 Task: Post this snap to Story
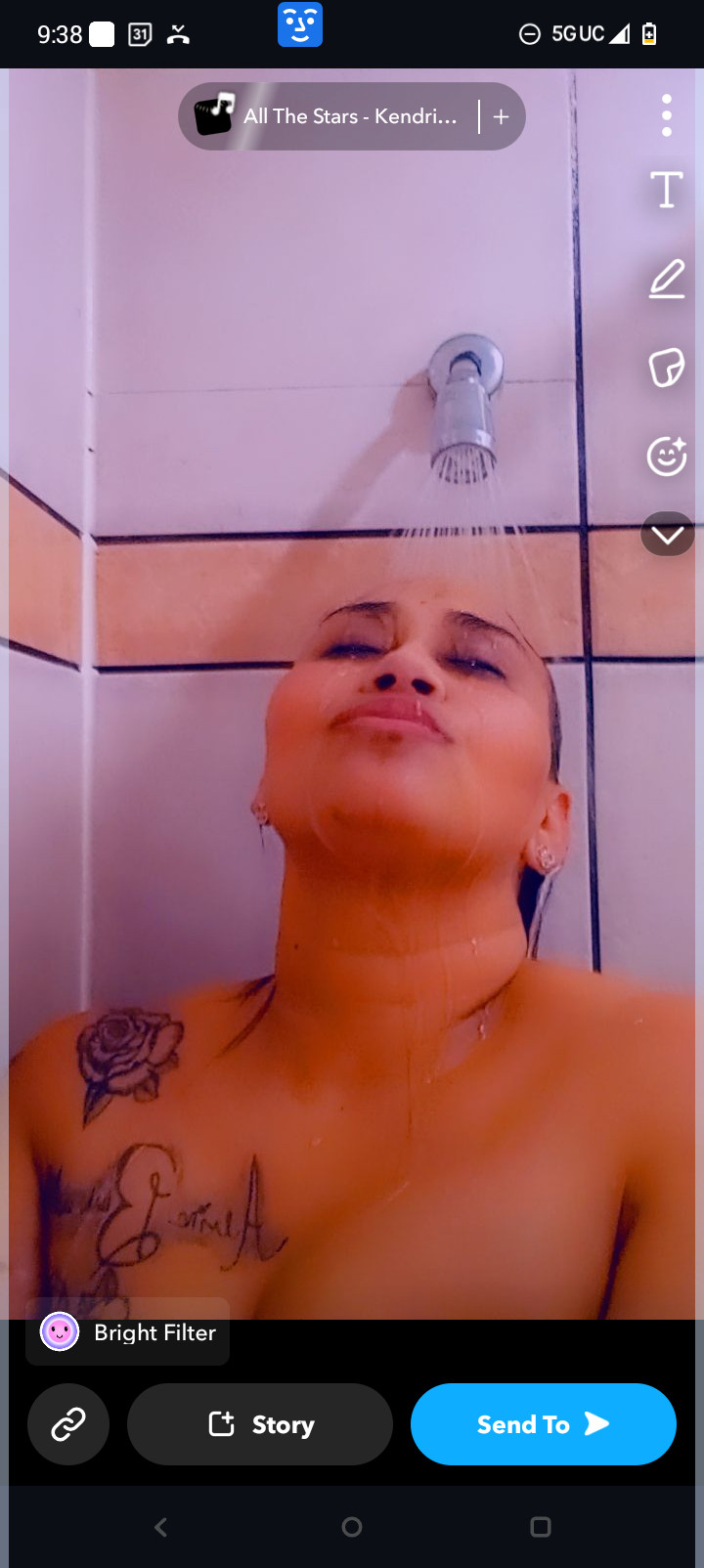(x=260, y=1424)
